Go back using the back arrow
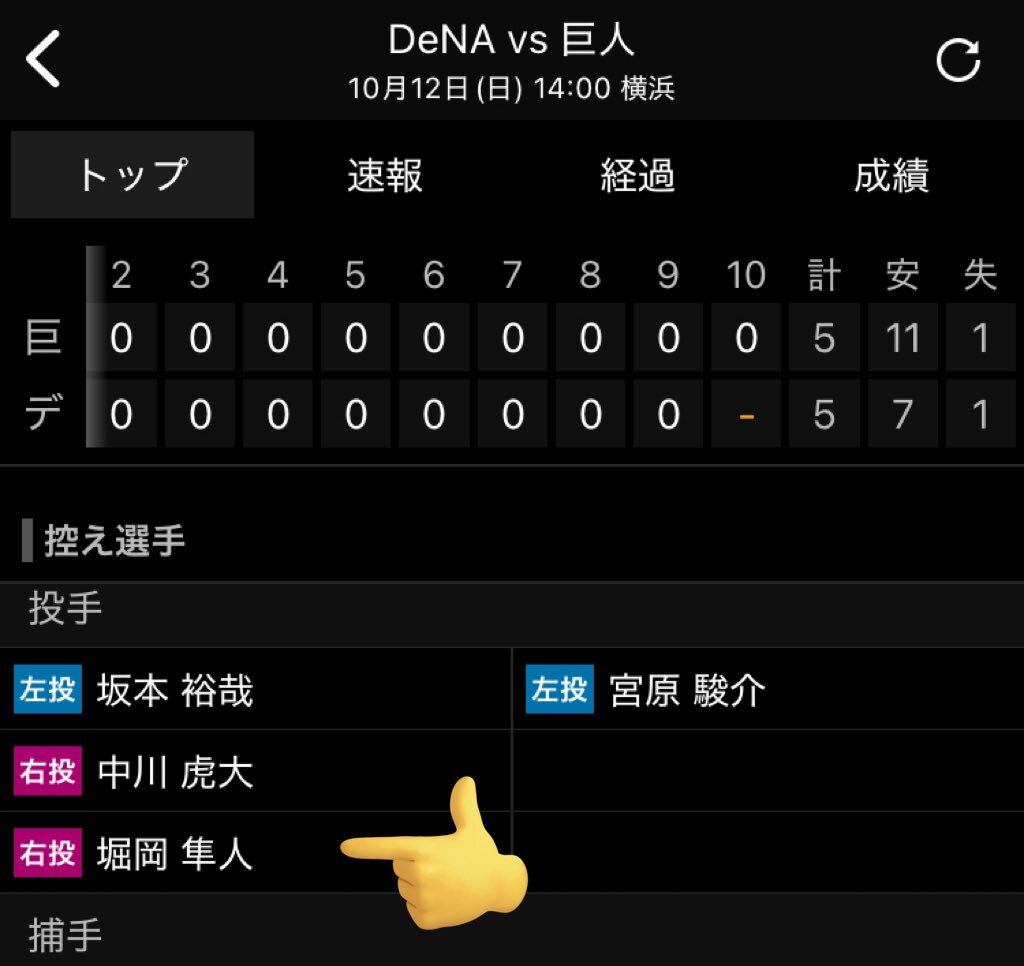The width and height of the screenshot is (1024, 966). [x=44, y=59]
